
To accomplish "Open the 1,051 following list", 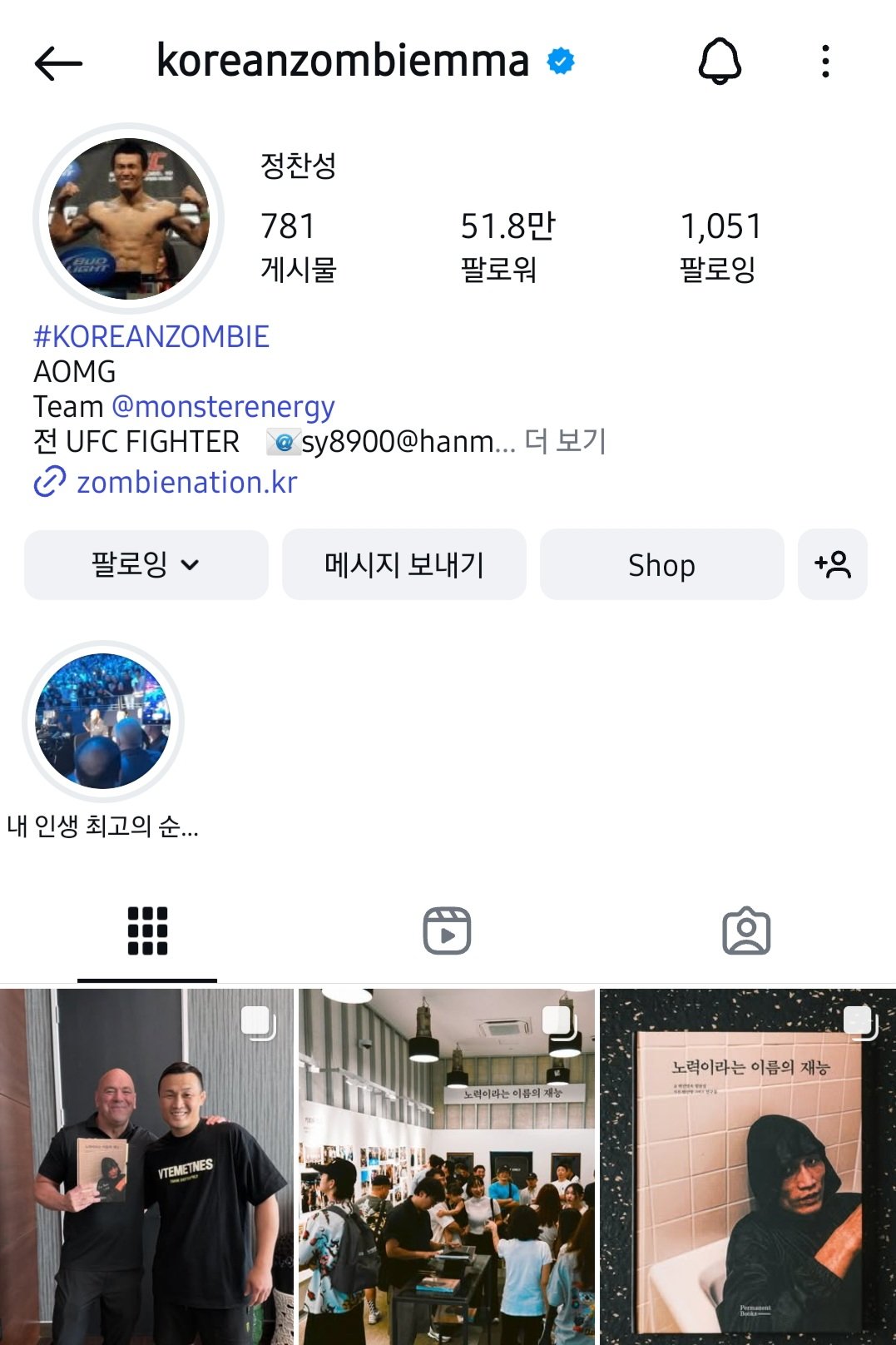I will coord(720,246).
